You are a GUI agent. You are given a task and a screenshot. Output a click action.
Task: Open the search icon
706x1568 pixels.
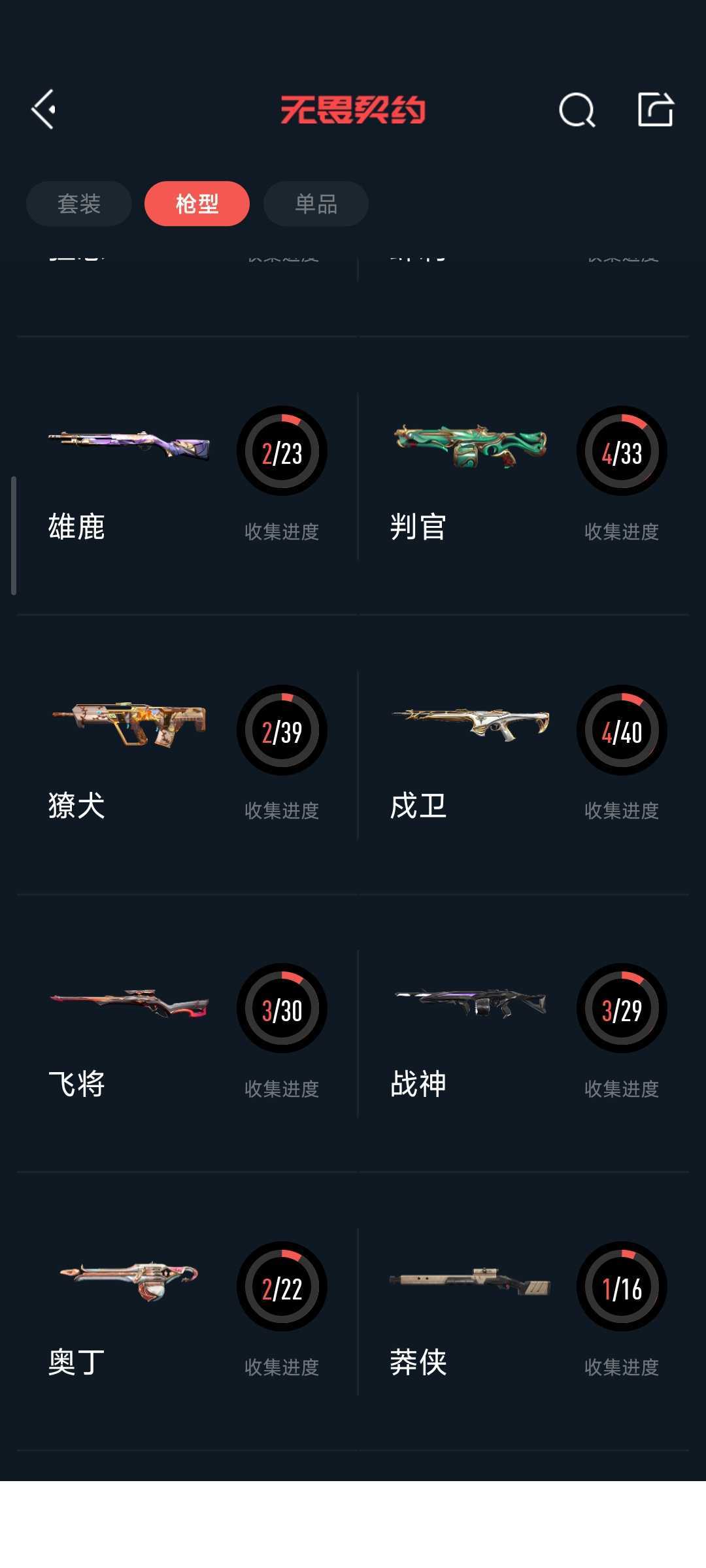577,110
